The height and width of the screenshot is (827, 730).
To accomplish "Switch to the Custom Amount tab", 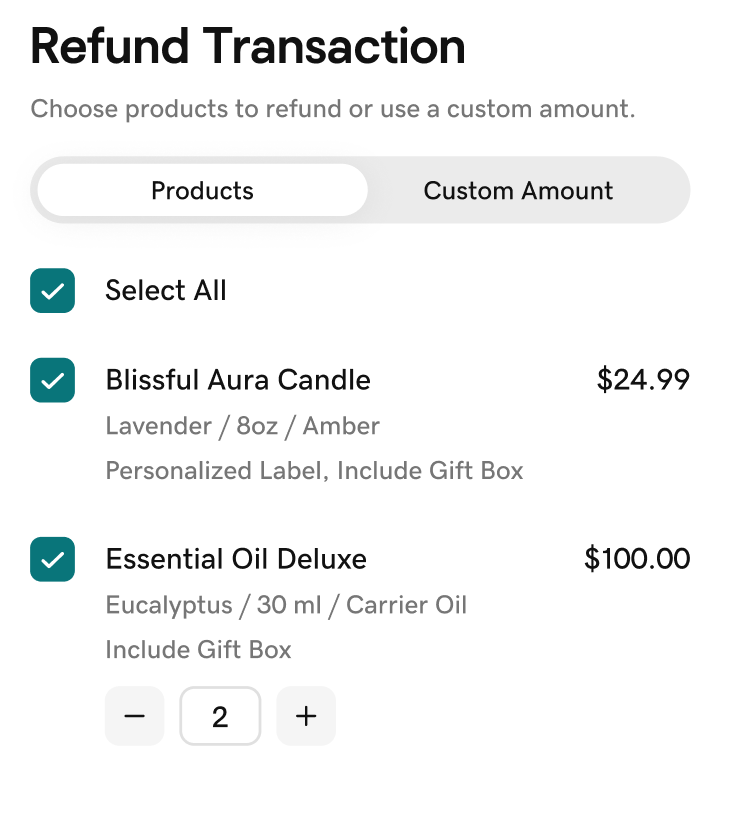I will (518, 190).
